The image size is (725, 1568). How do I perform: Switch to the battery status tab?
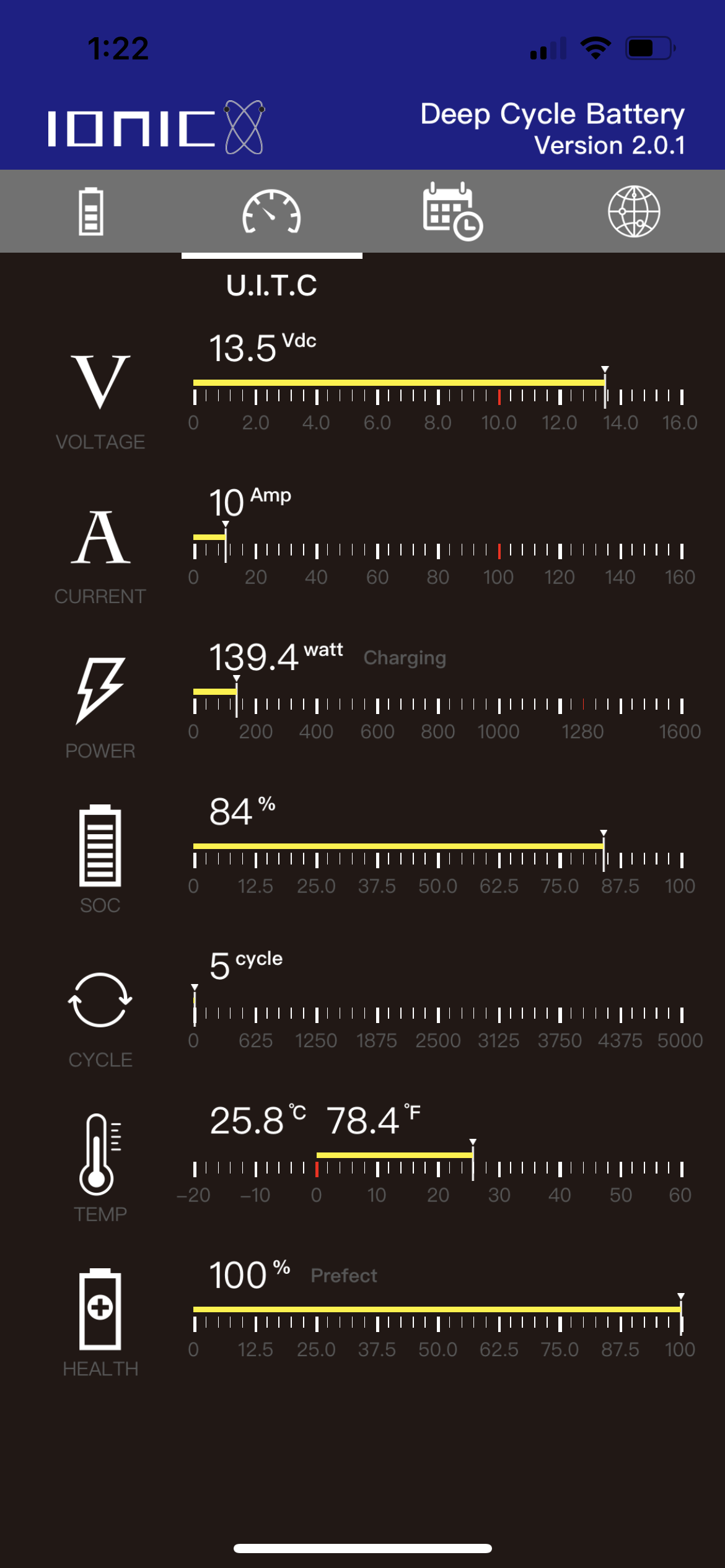(90, 211)
